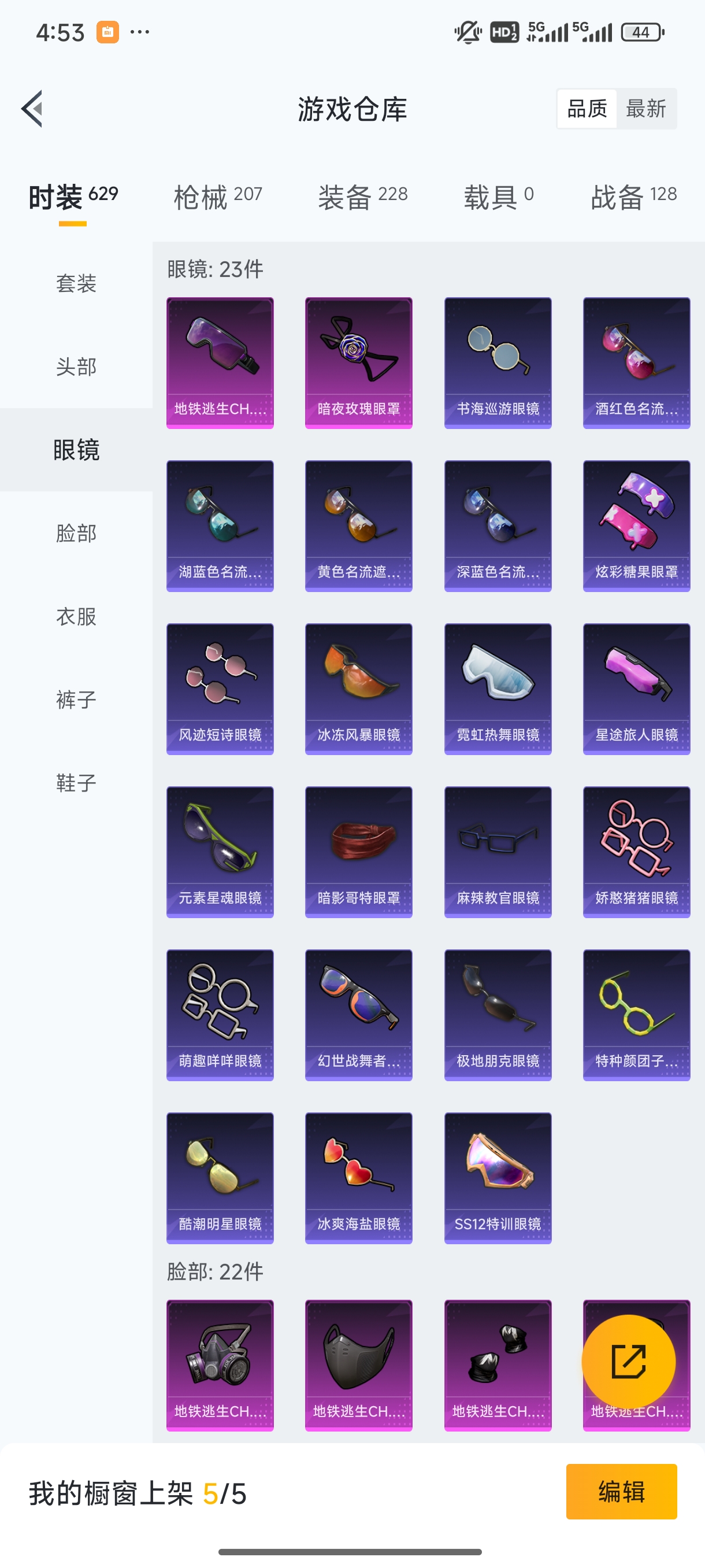
Task: Open the floating share shortcut button
Action: [x=629, y=1362]
